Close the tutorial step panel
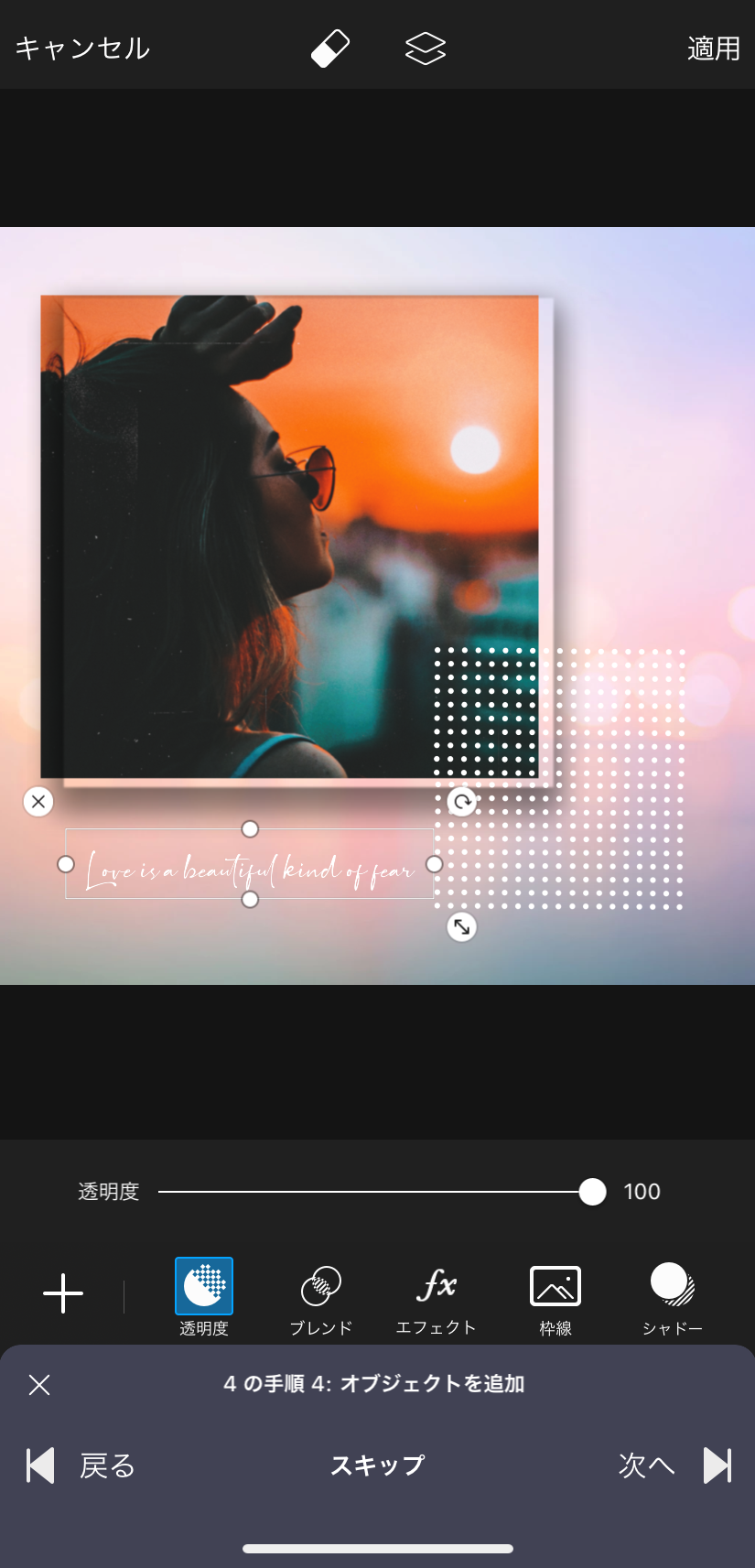The width and height of the screenshot is (755, 1568). tap(39, 1384)
